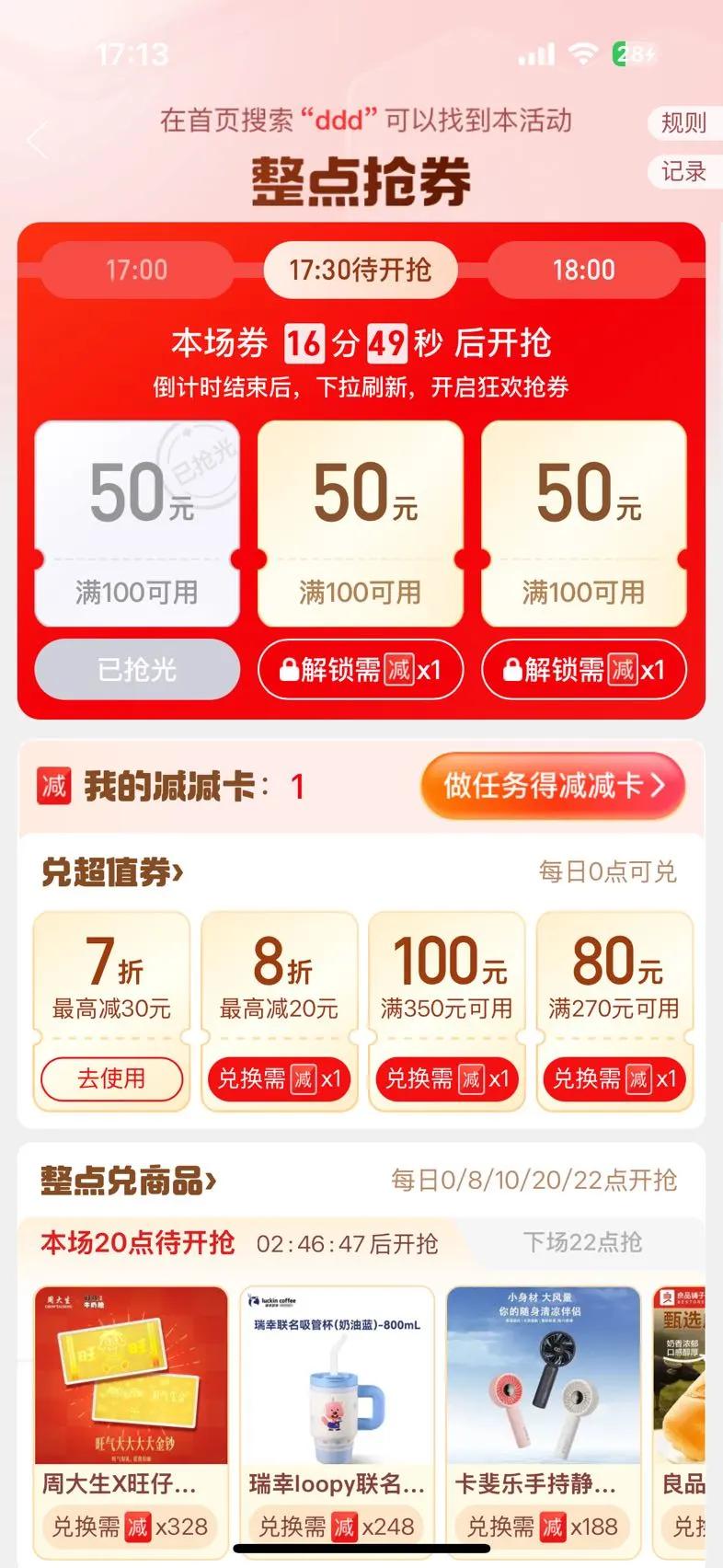723x1568 pixels.
Task: Go back using the top-left arrow
Action: point(37,142)
